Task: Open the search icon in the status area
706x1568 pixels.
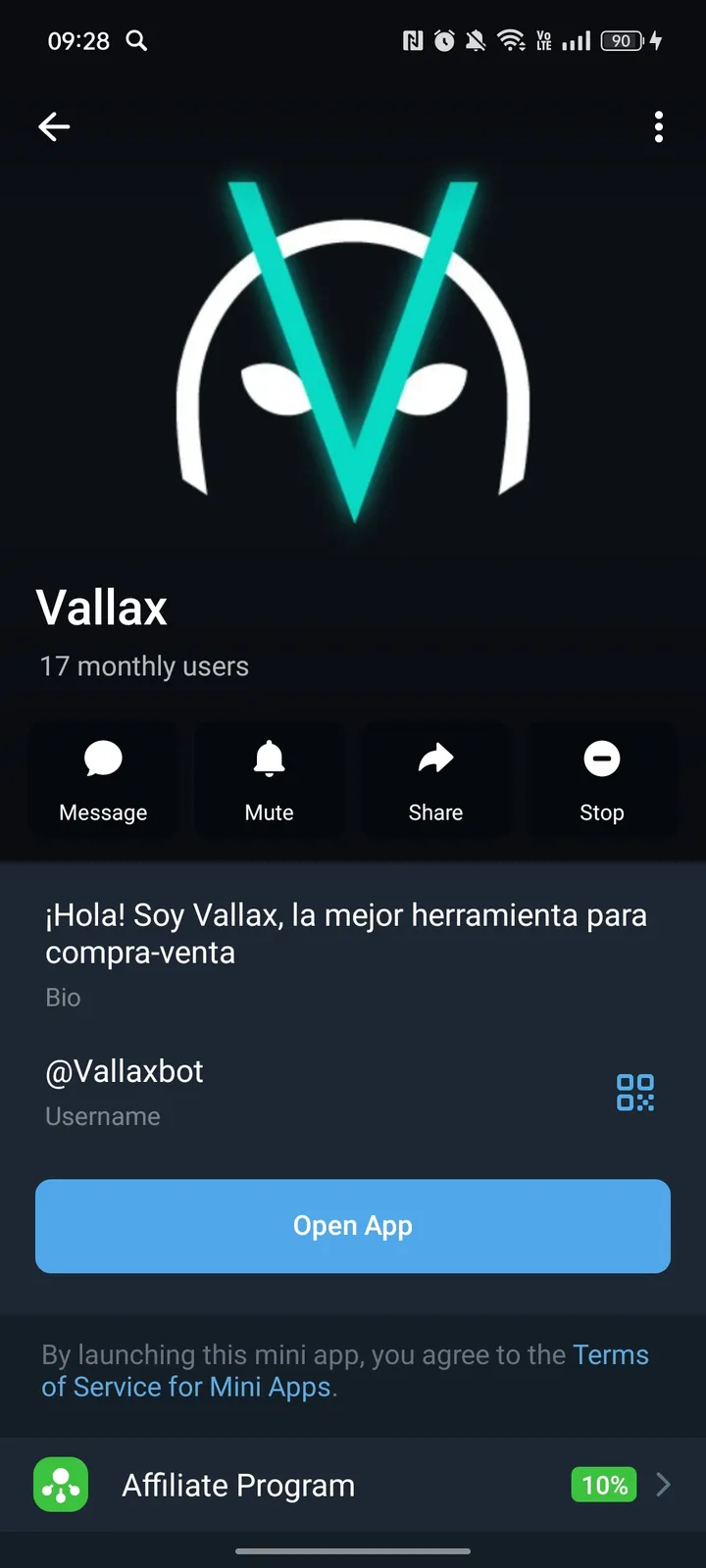Action: coord(136,41)
